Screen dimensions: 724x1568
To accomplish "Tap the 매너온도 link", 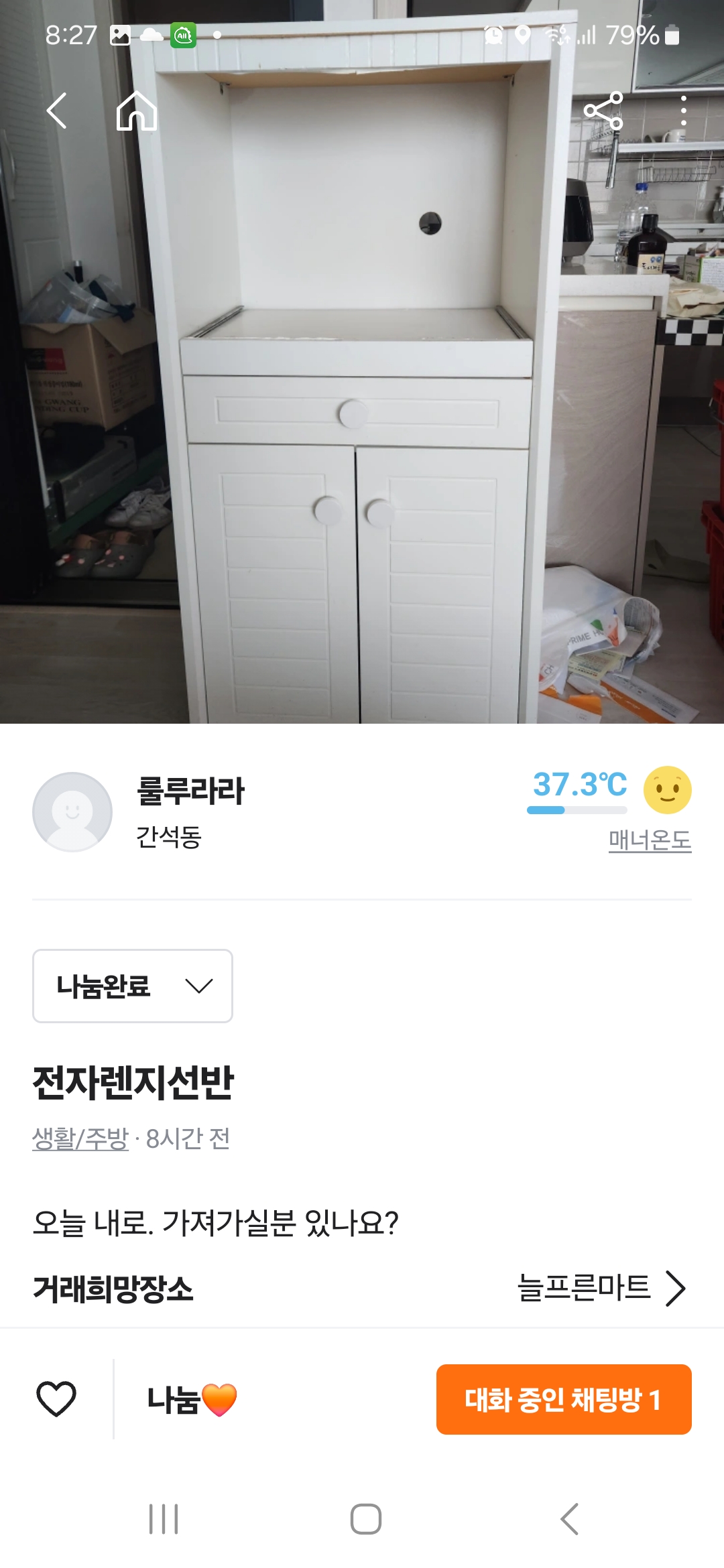I will pos(650,840).
